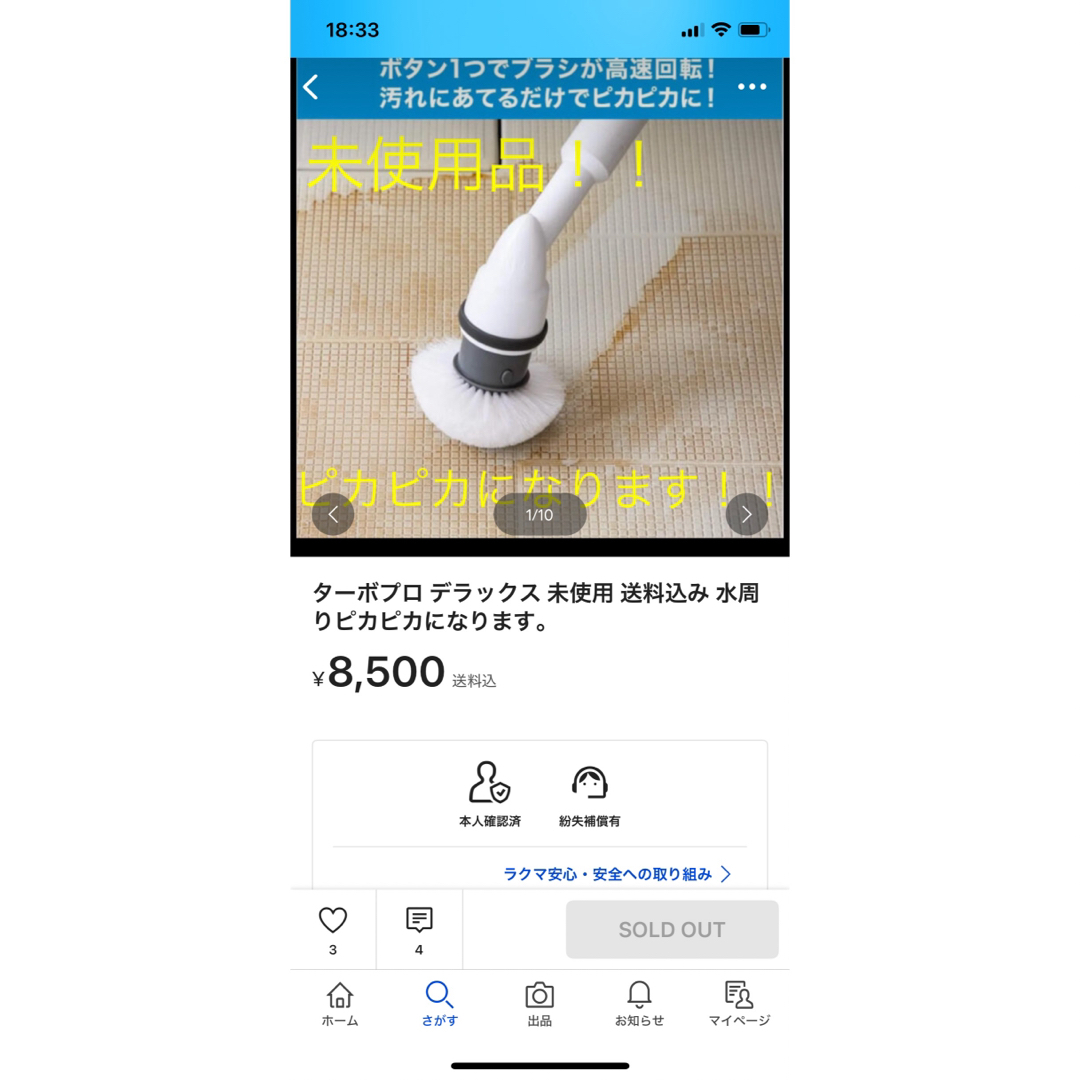The width and height of the screenshot is (1080, 1080).
Task: Show the next product photo
Action: coord(746,515)
